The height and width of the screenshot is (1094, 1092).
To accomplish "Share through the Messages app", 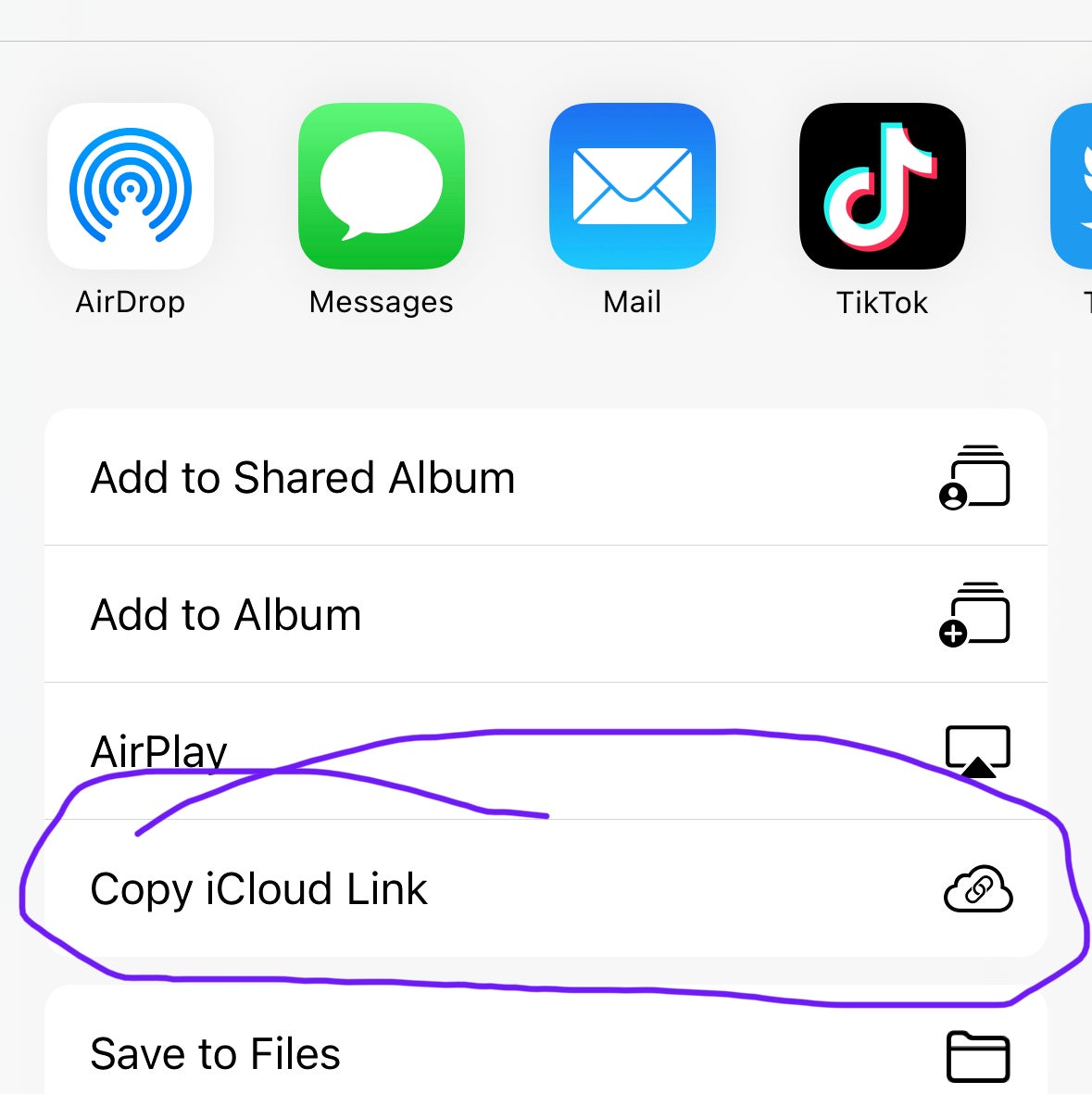I will coord(381,186).
